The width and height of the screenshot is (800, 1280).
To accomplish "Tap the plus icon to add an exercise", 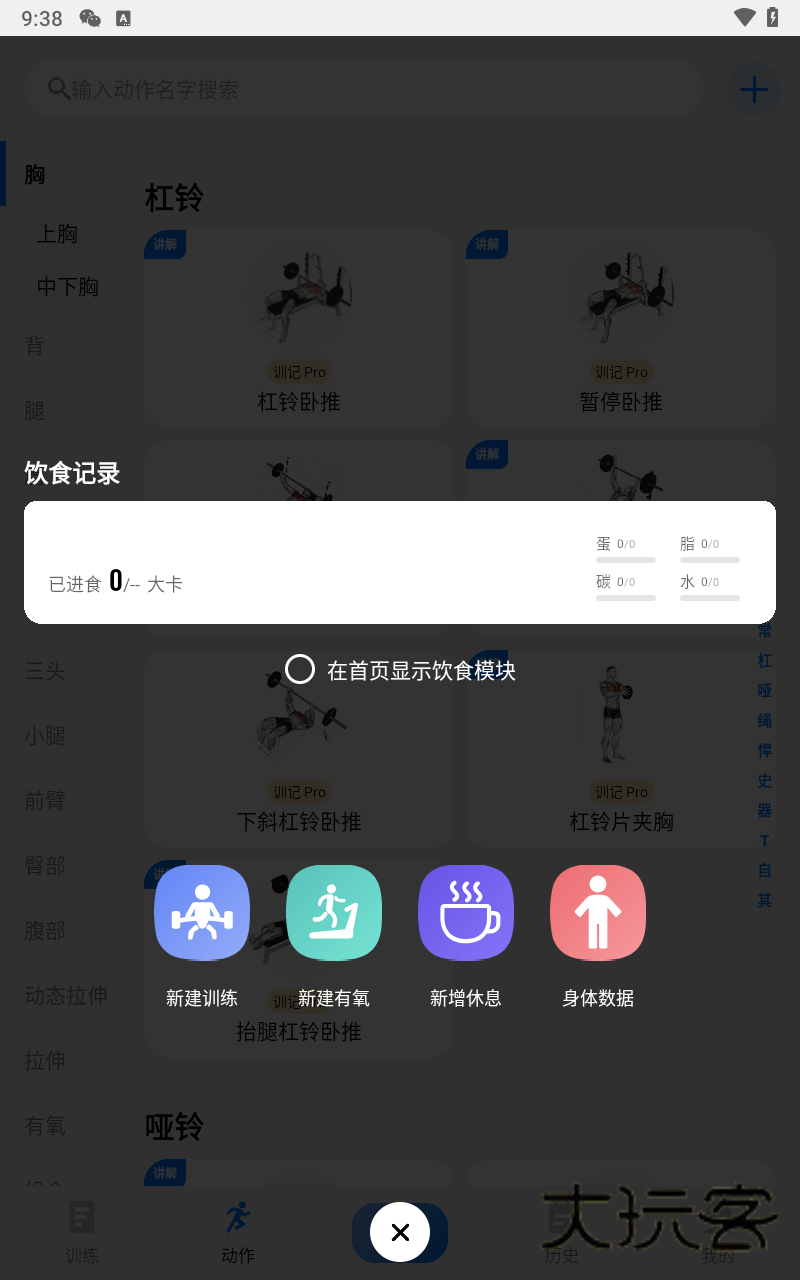I will [753, 89].
